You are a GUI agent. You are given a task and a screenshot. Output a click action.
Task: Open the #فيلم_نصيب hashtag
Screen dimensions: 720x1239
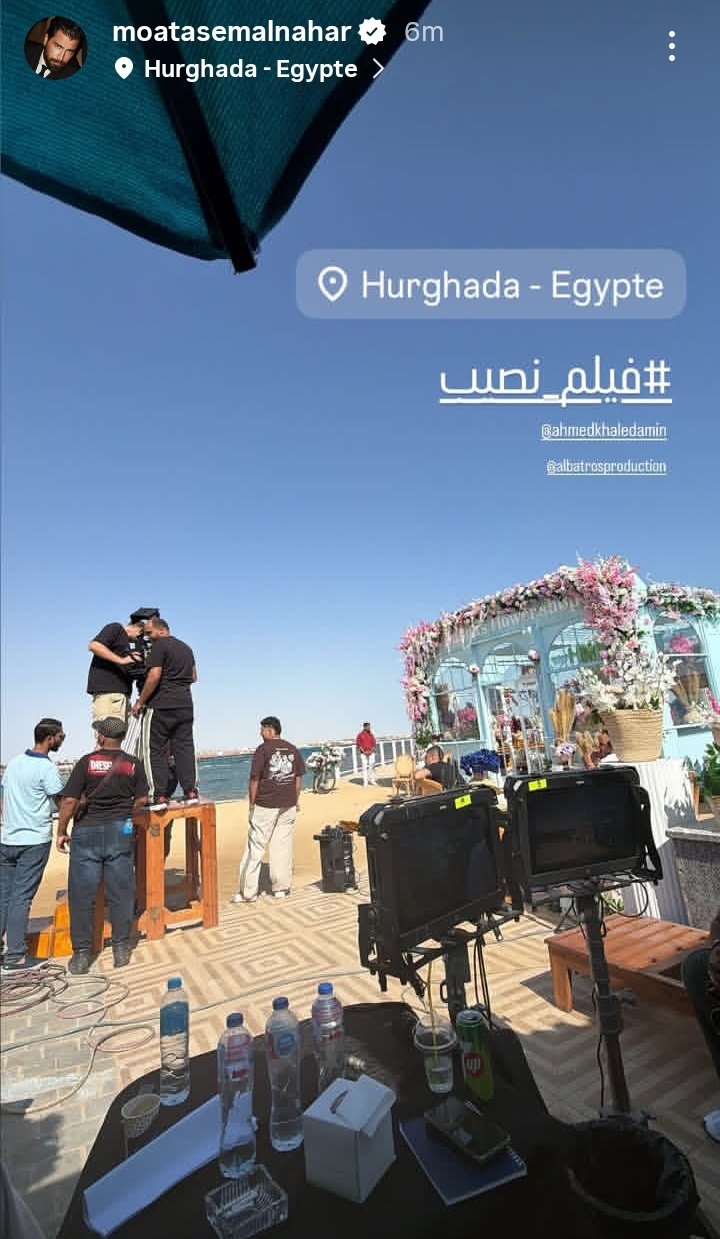[555, 382]
